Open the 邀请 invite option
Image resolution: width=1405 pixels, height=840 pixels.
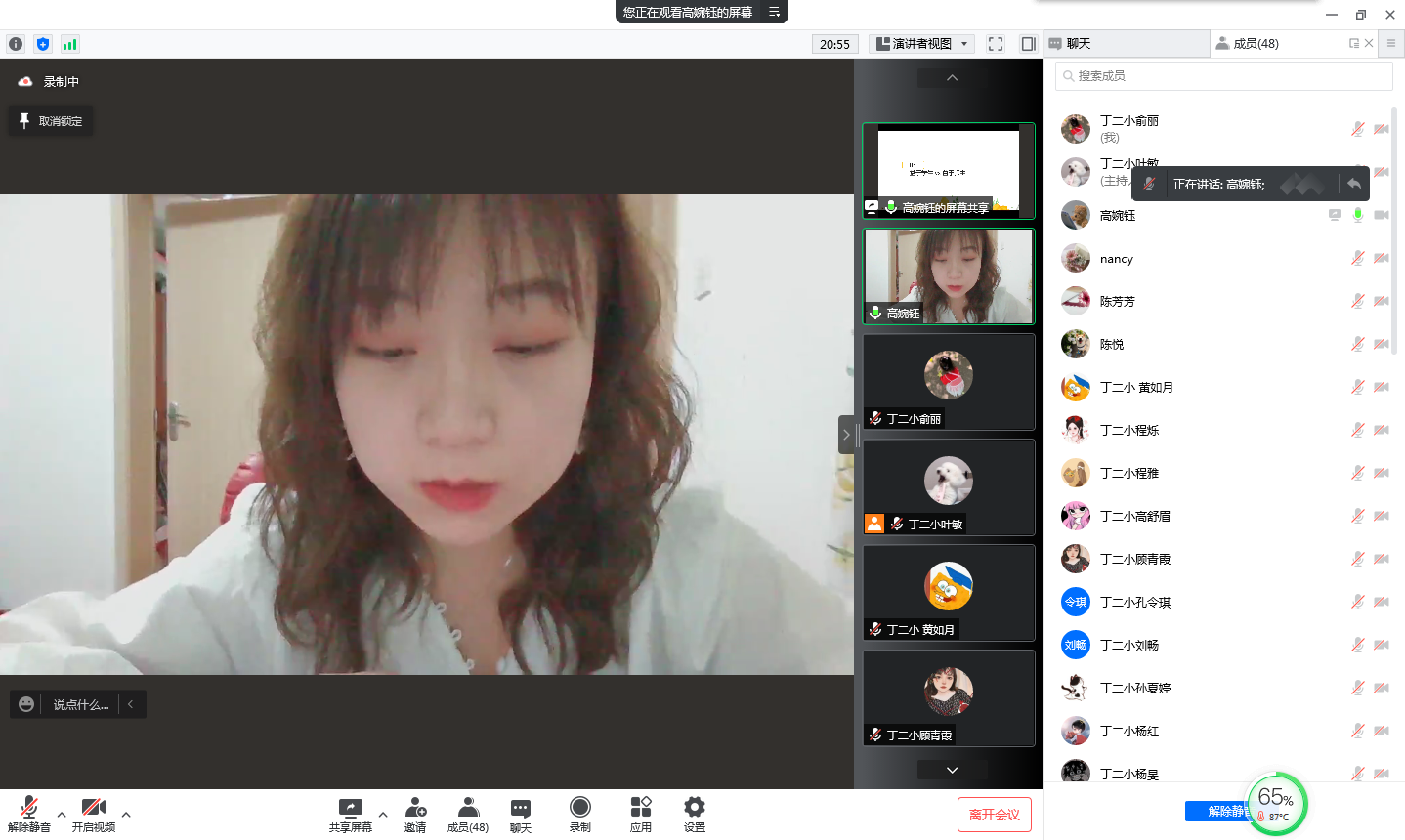coord(415,814)
